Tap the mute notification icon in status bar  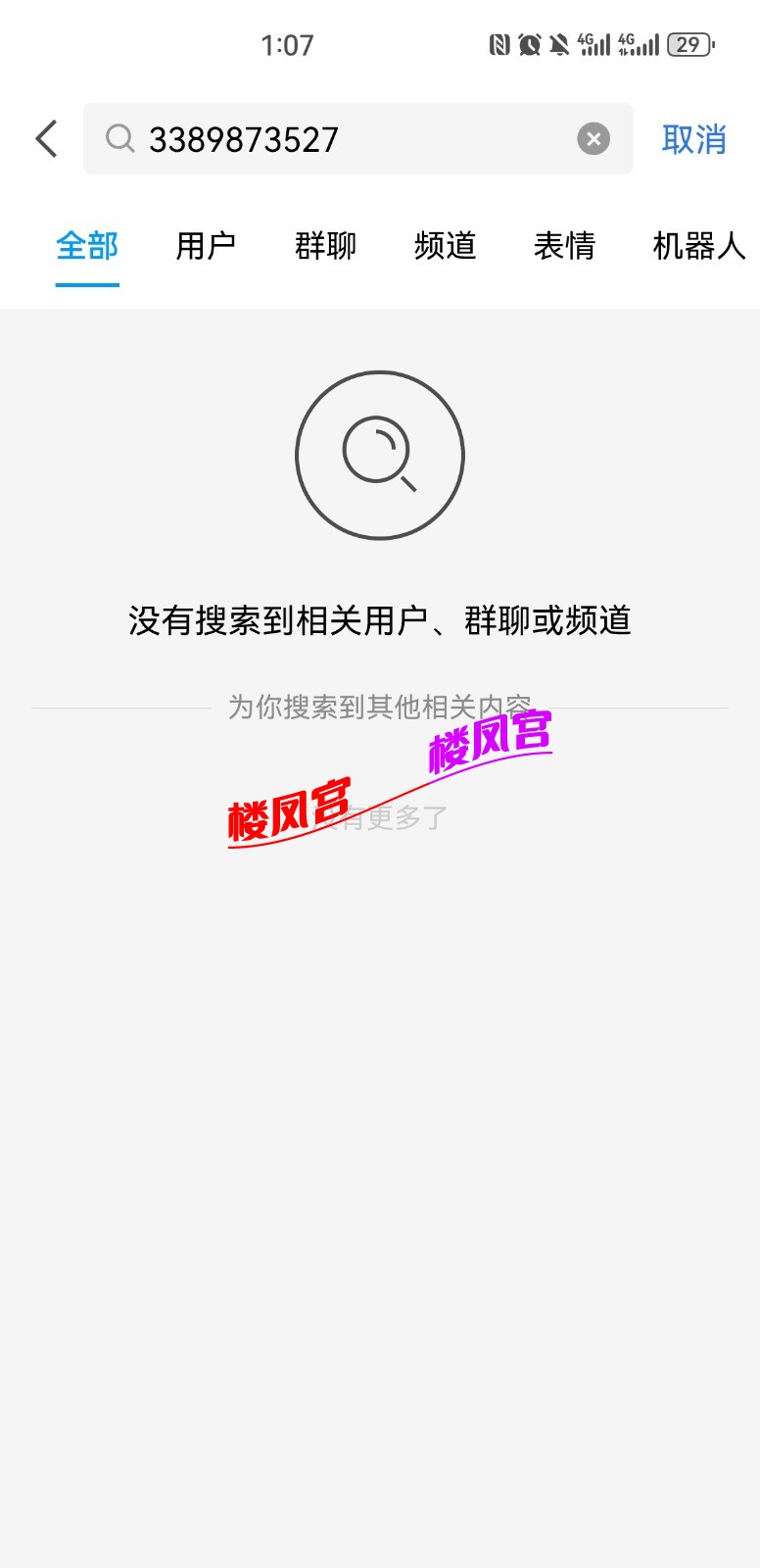[x=560, y=44]
